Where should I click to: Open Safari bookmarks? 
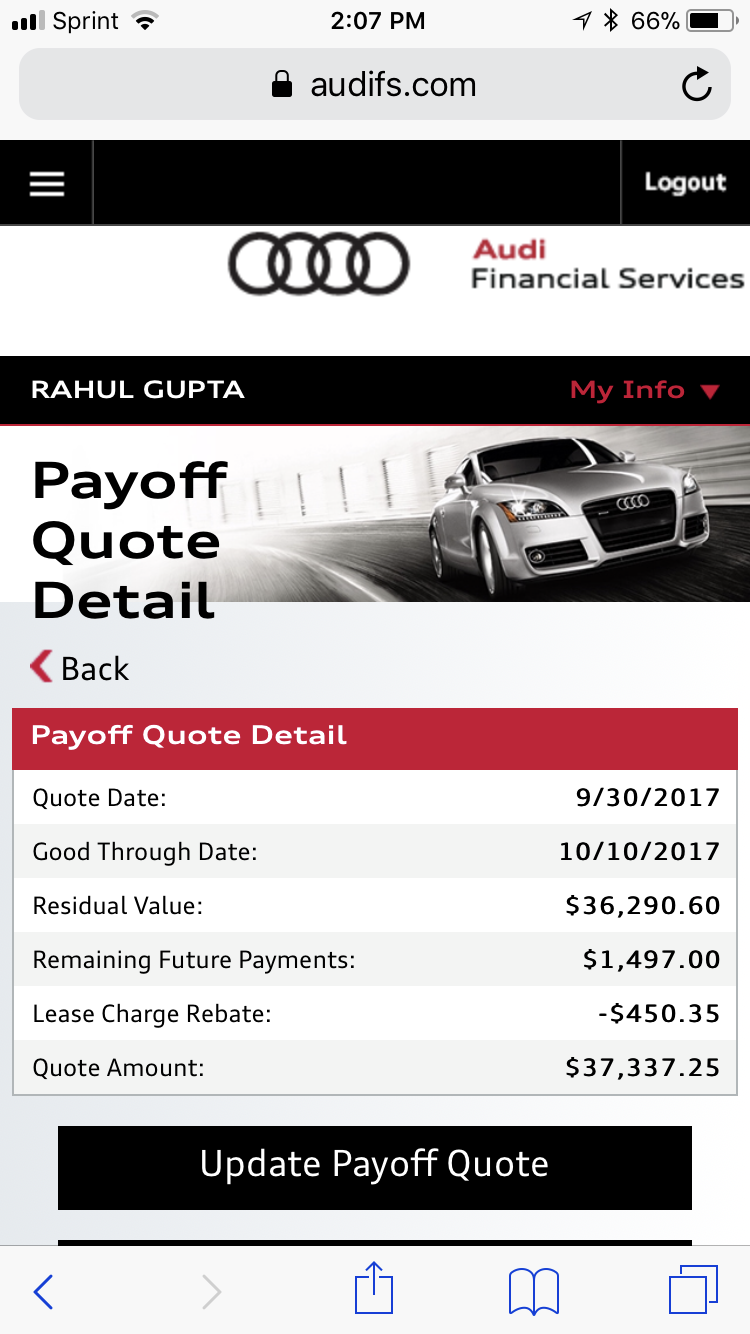[x=533, y=1292]
